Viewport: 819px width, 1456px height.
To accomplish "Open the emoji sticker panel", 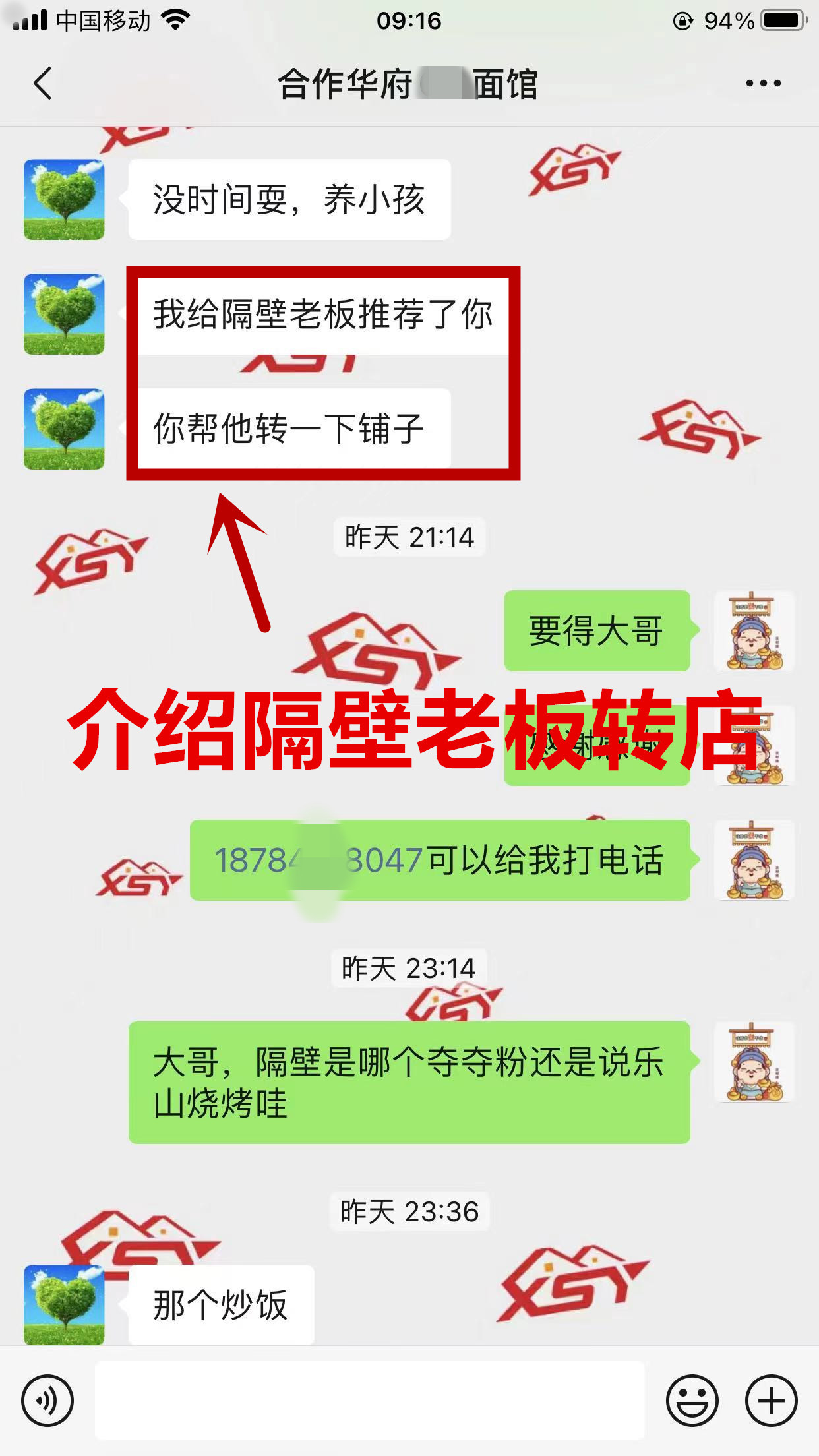I will pos(692,1400).
